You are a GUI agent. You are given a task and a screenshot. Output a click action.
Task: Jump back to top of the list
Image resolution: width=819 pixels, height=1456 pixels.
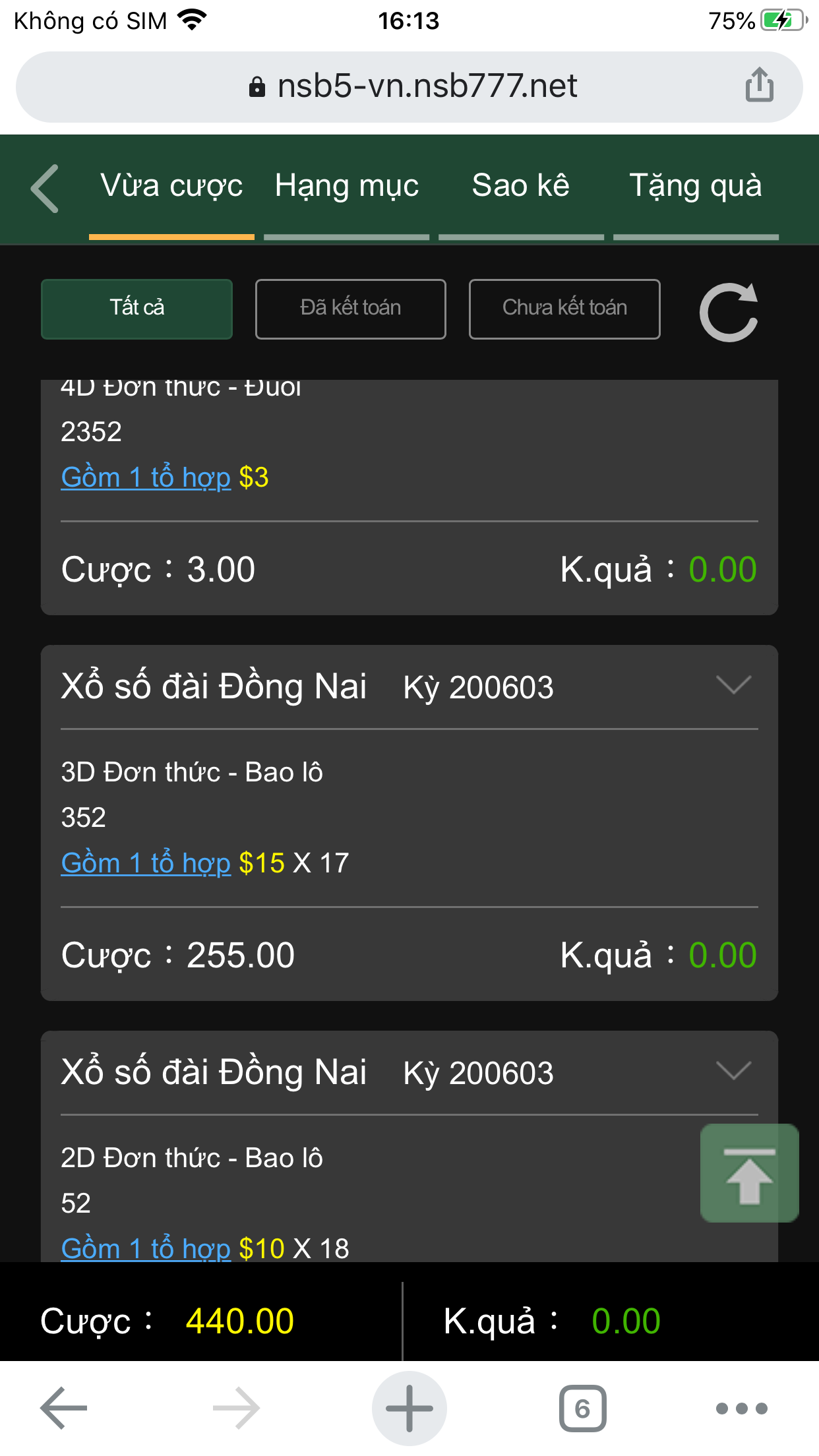pyautogui.click(x=749, y=1172)
